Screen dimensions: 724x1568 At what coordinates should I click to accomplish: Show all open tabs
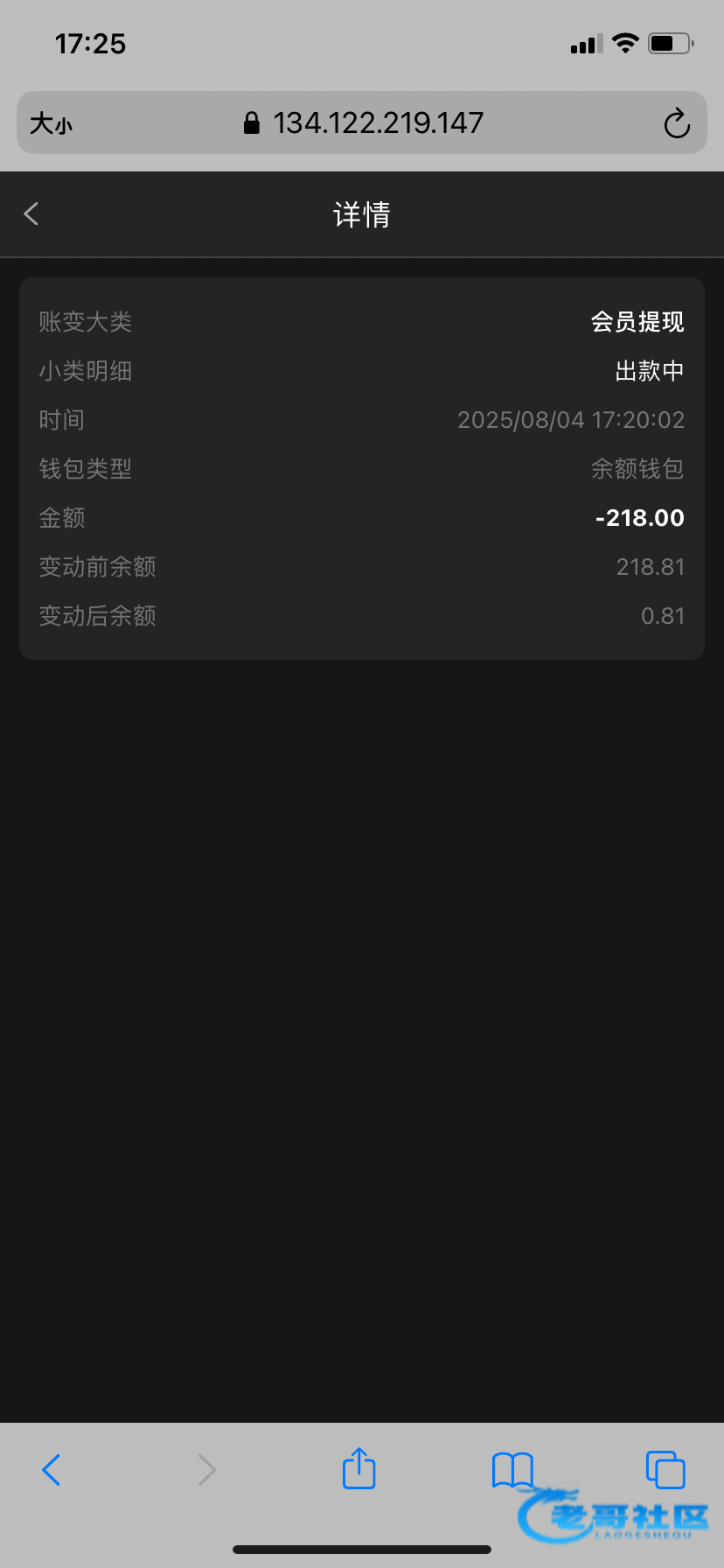click(x=665, y=1470)
